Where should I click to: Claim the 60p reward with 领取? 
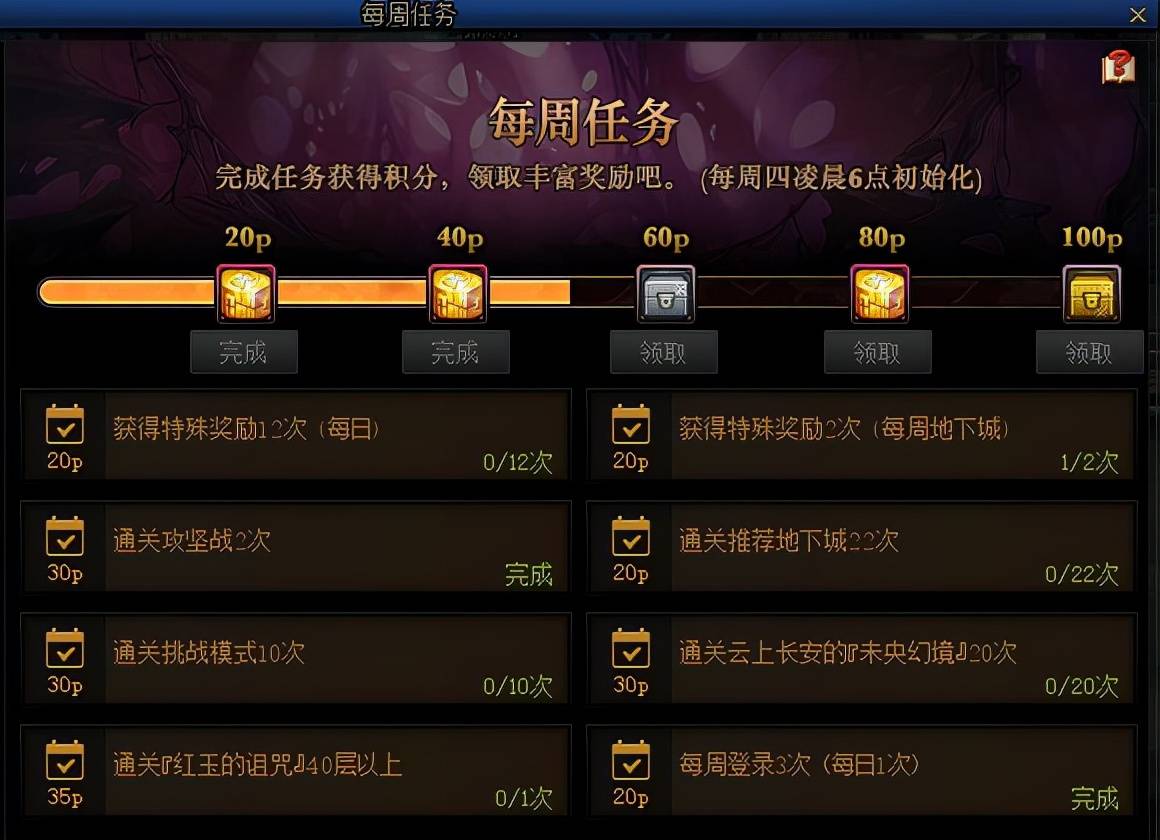click(x=664, y=353)
